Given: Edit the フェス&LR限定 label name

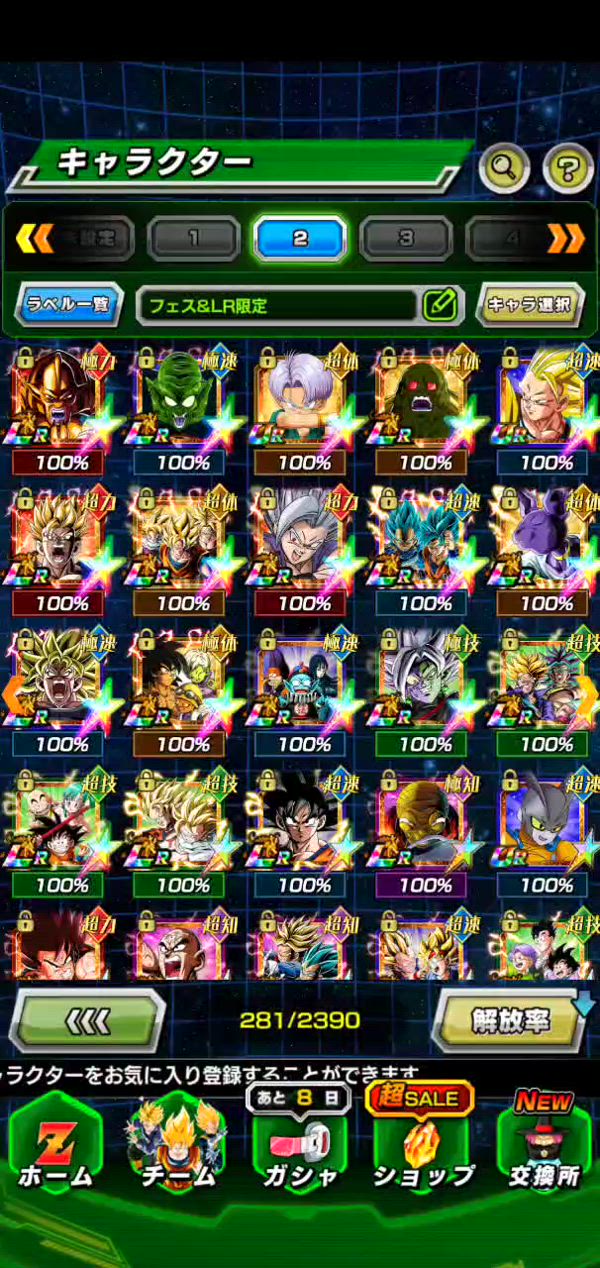Looking at the screenshot, I should (x=439, y=304).
